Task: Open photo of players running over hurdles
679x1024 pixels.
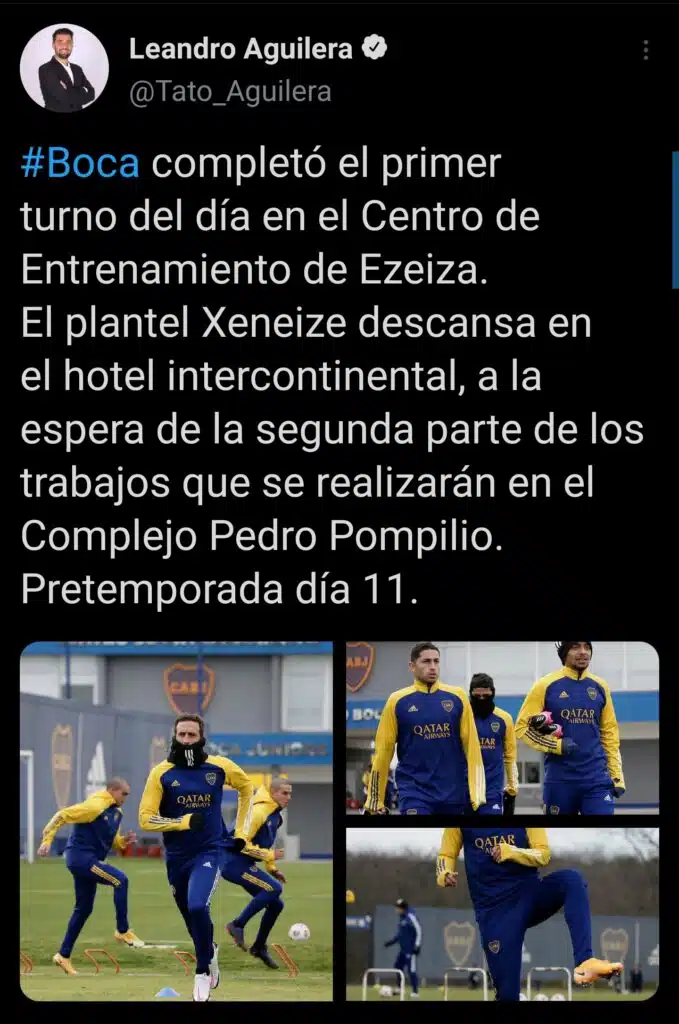Action: point(176,820)
